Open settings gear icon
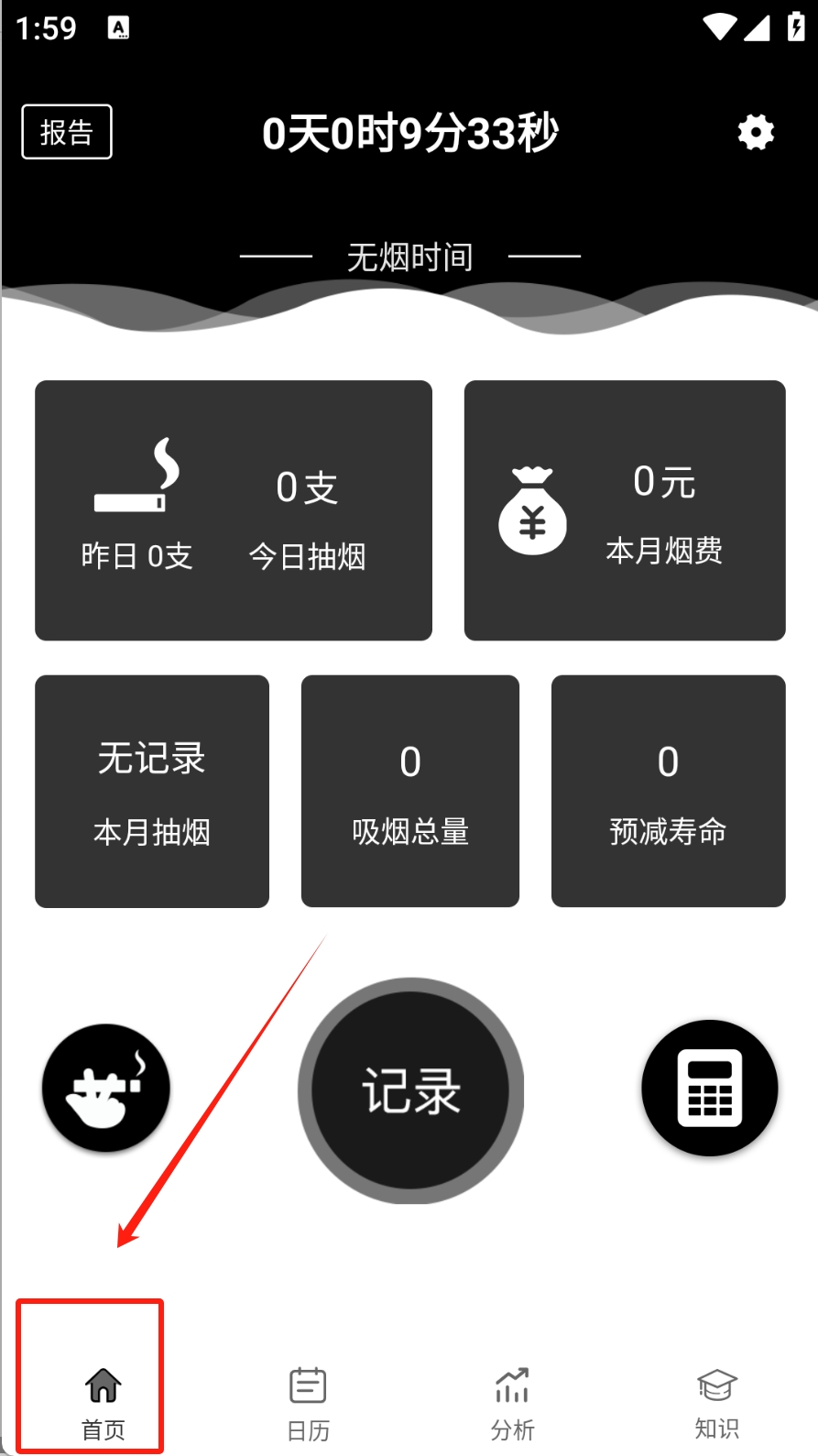The width and height of the screenshot is (818, 1456). [x=756, y=132]
